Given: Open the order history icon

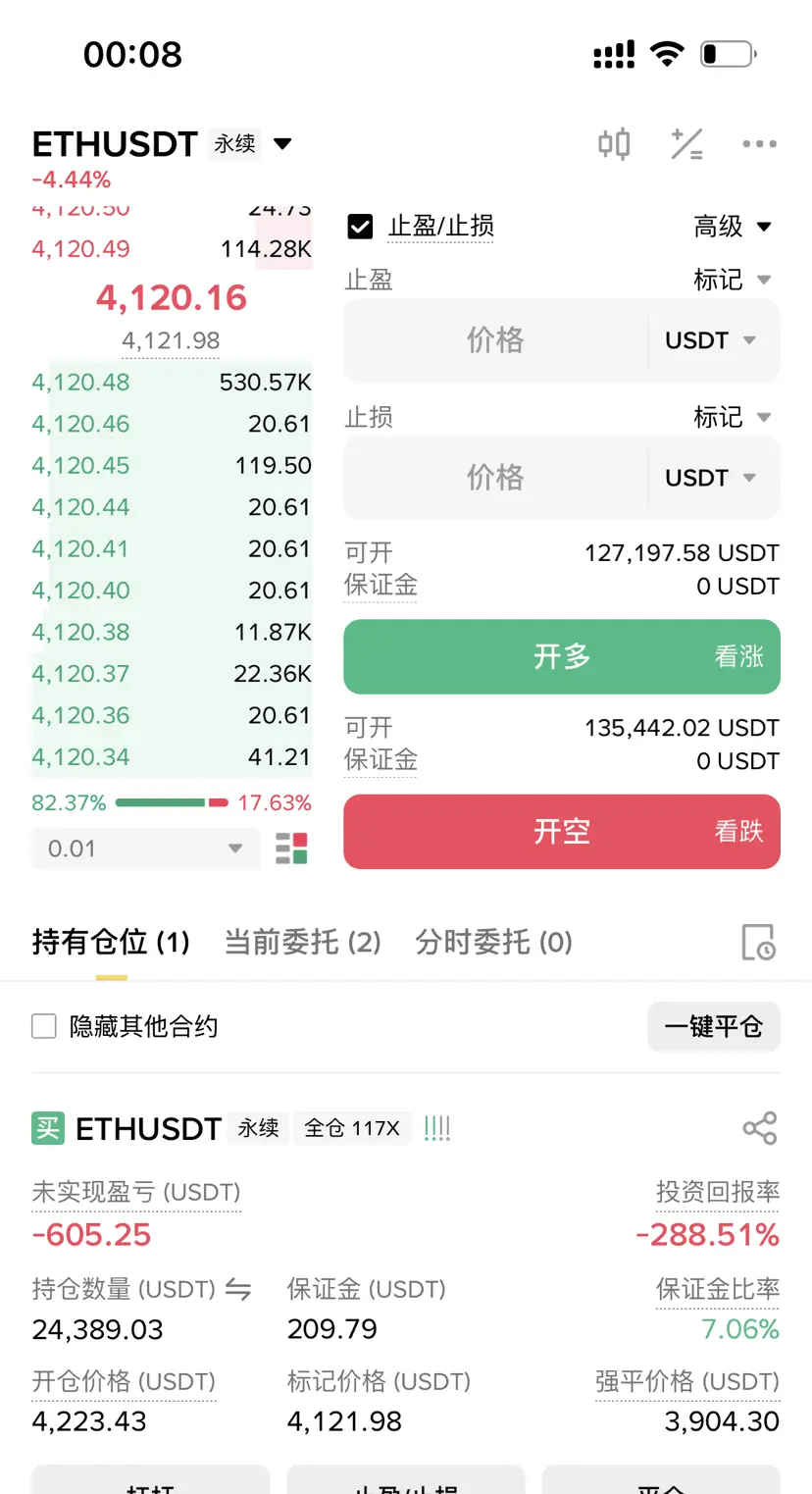Looking at the screenshot, I should 758,942.
